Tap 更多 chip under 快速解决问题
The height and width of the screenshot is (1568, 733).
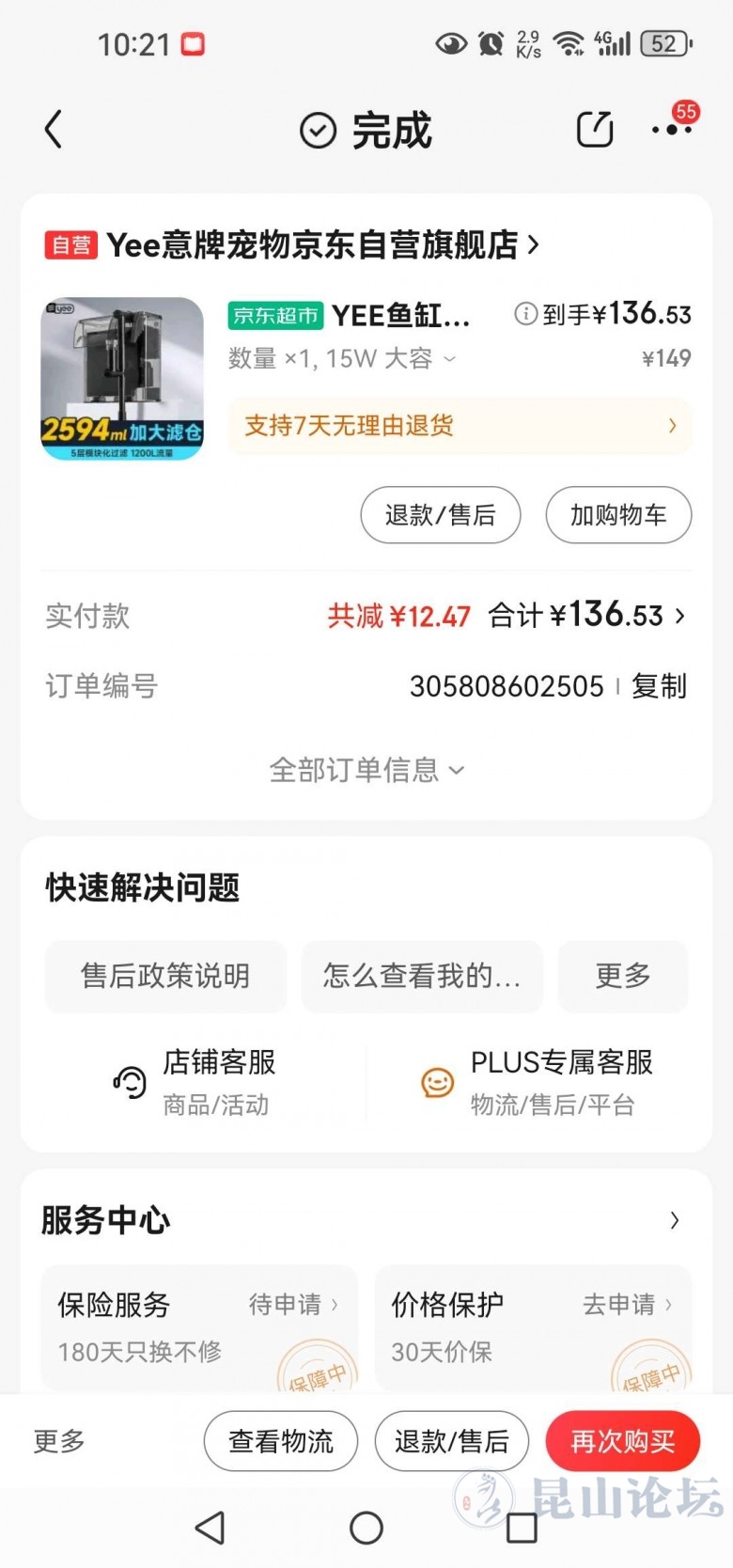coord(622,976)
